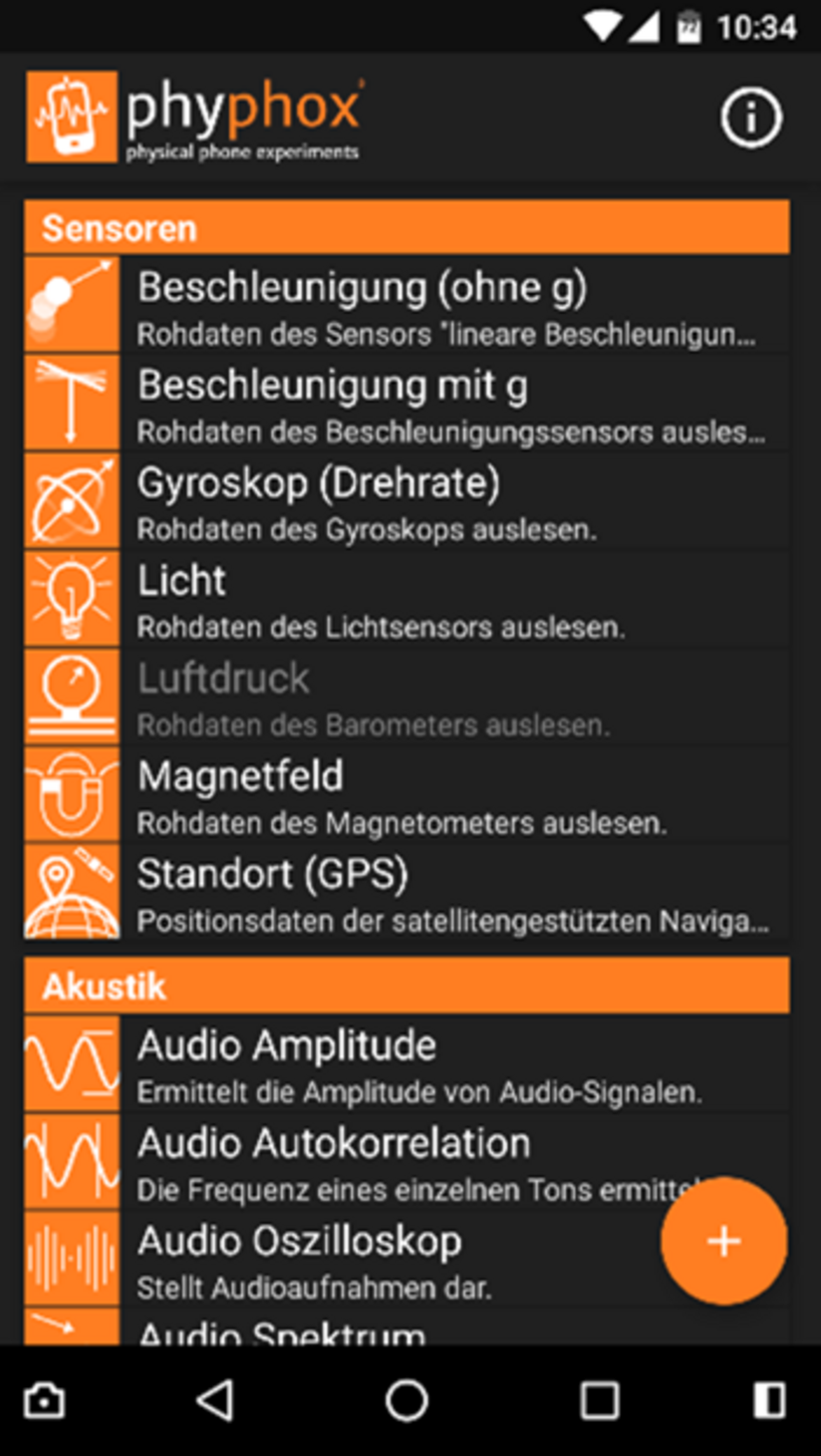Open Standort (GPS) experiment

coord(407,890)
